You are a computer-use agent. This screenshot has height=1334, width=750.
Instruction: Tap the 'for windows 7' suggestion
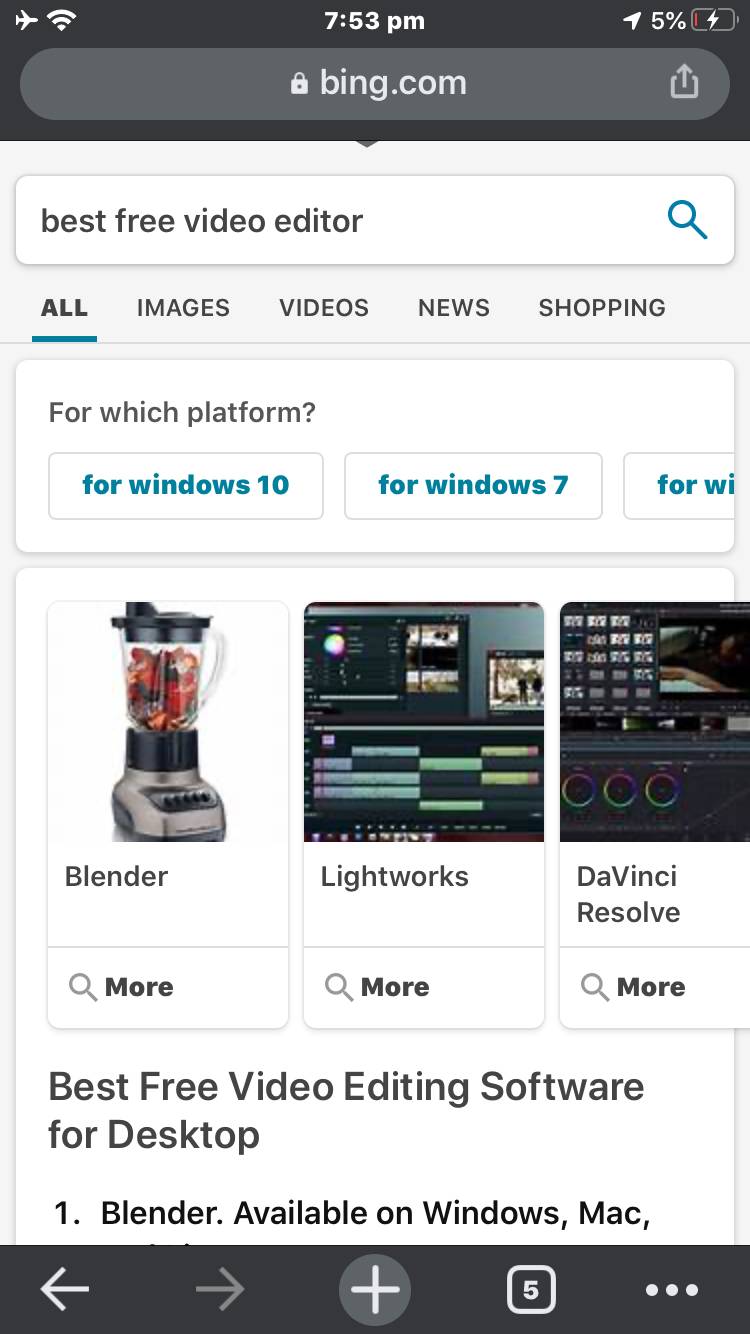tap(473, 486)
